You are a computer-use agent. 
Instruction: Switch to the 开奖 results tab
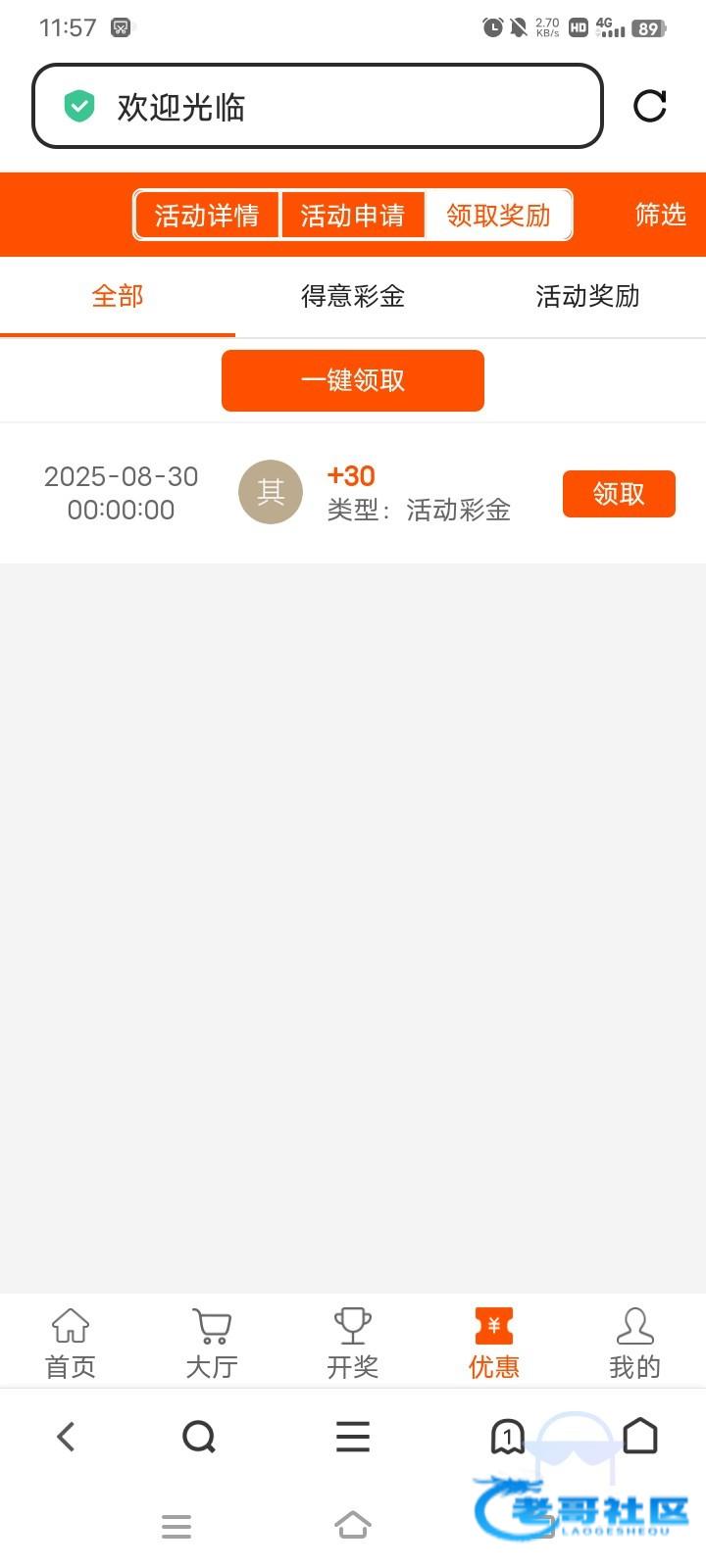(353, 1343)
